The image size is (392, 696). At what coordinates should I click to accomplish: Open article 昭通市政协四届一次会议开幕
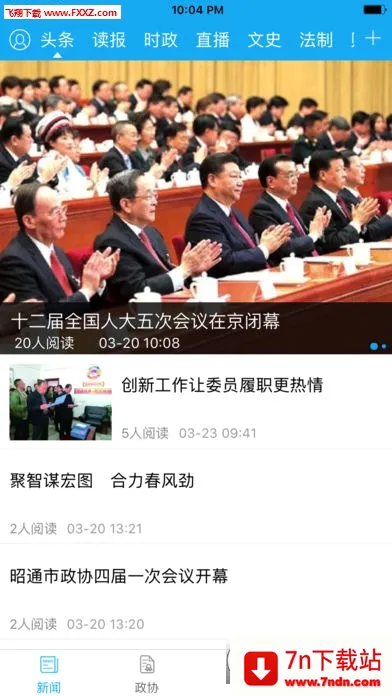[196, 593]
